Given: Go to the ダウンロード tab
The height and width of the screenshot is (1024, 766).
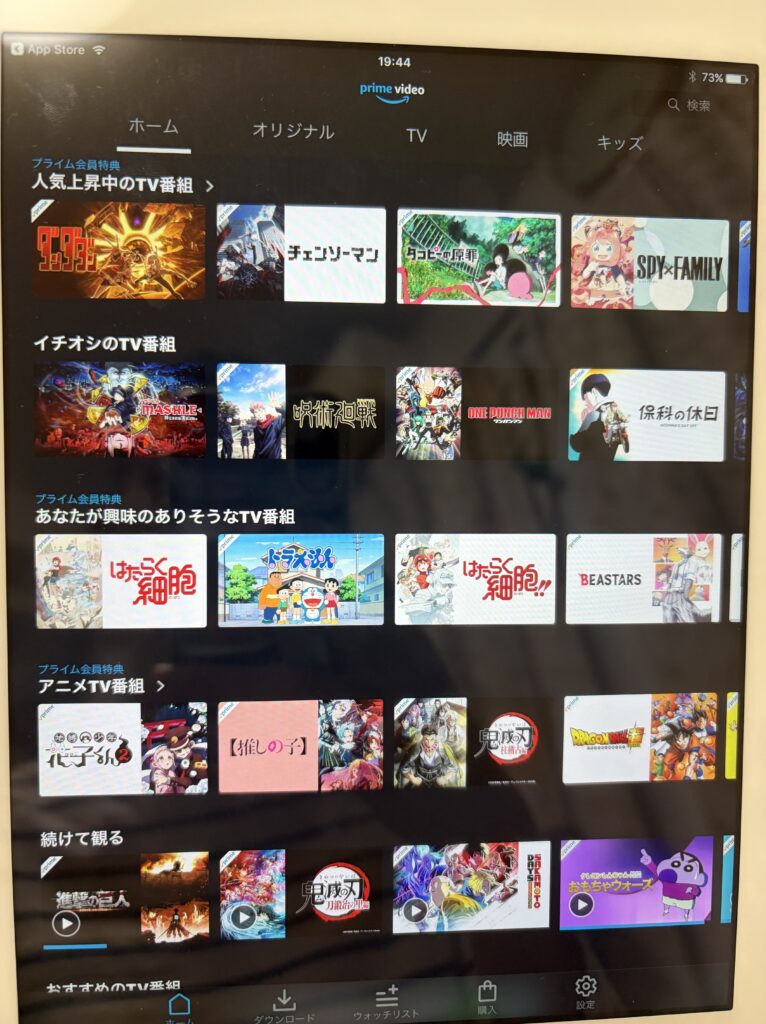Looking at the screenshot, I should [284, 1005].
